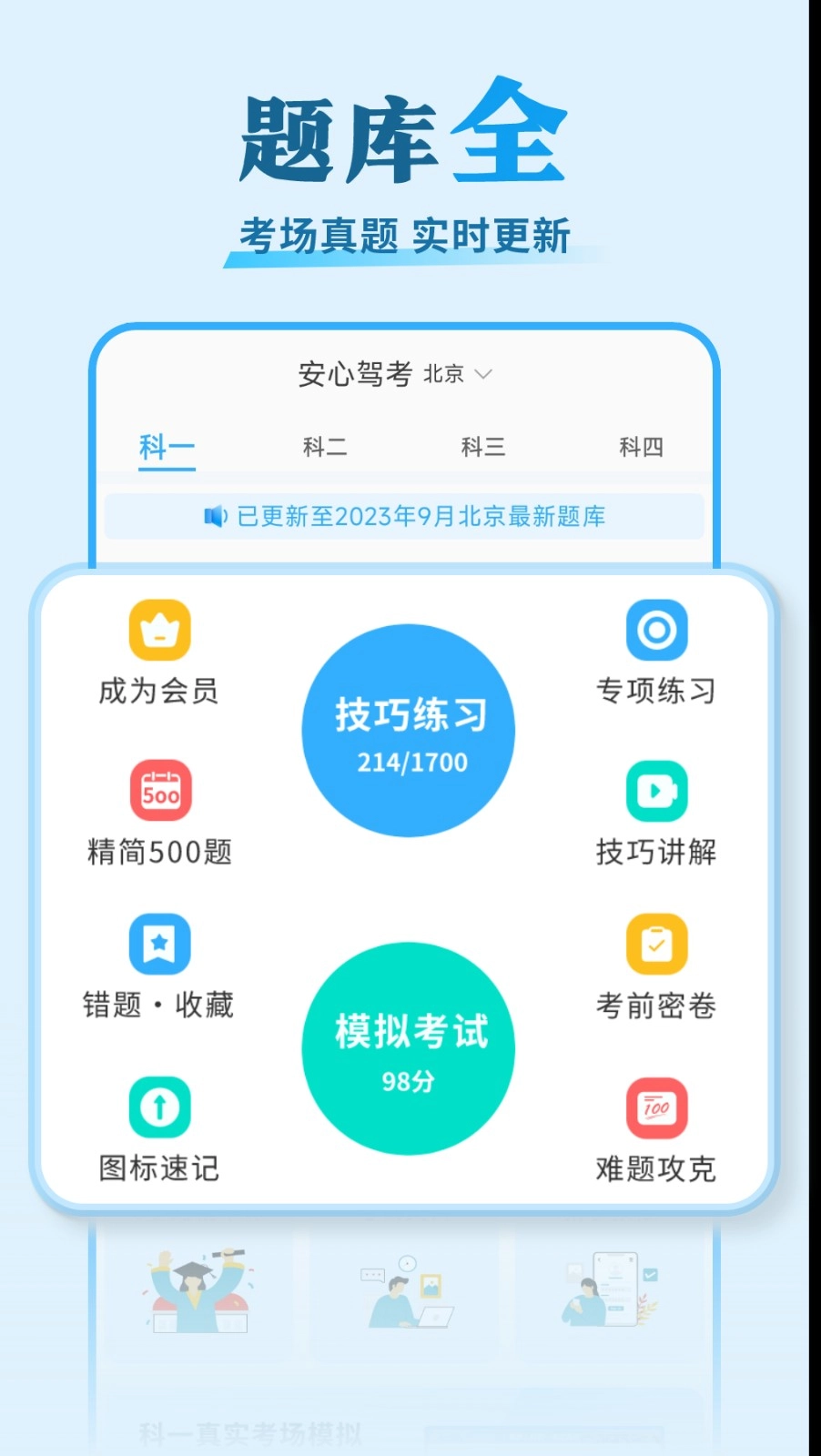Select the 难题攻克 icon

pos(656,1107)
